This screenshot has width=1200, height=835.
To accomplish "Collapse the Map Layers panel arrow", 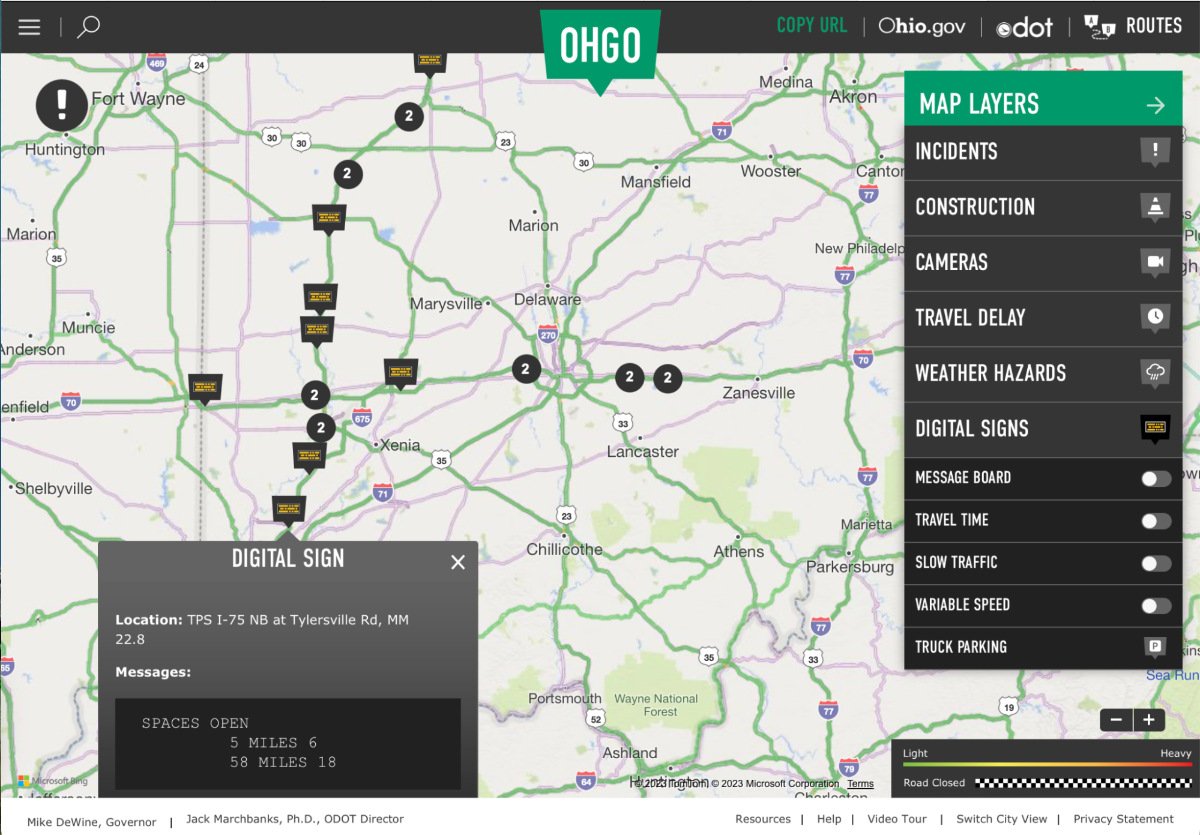I will pos(1155,104).
